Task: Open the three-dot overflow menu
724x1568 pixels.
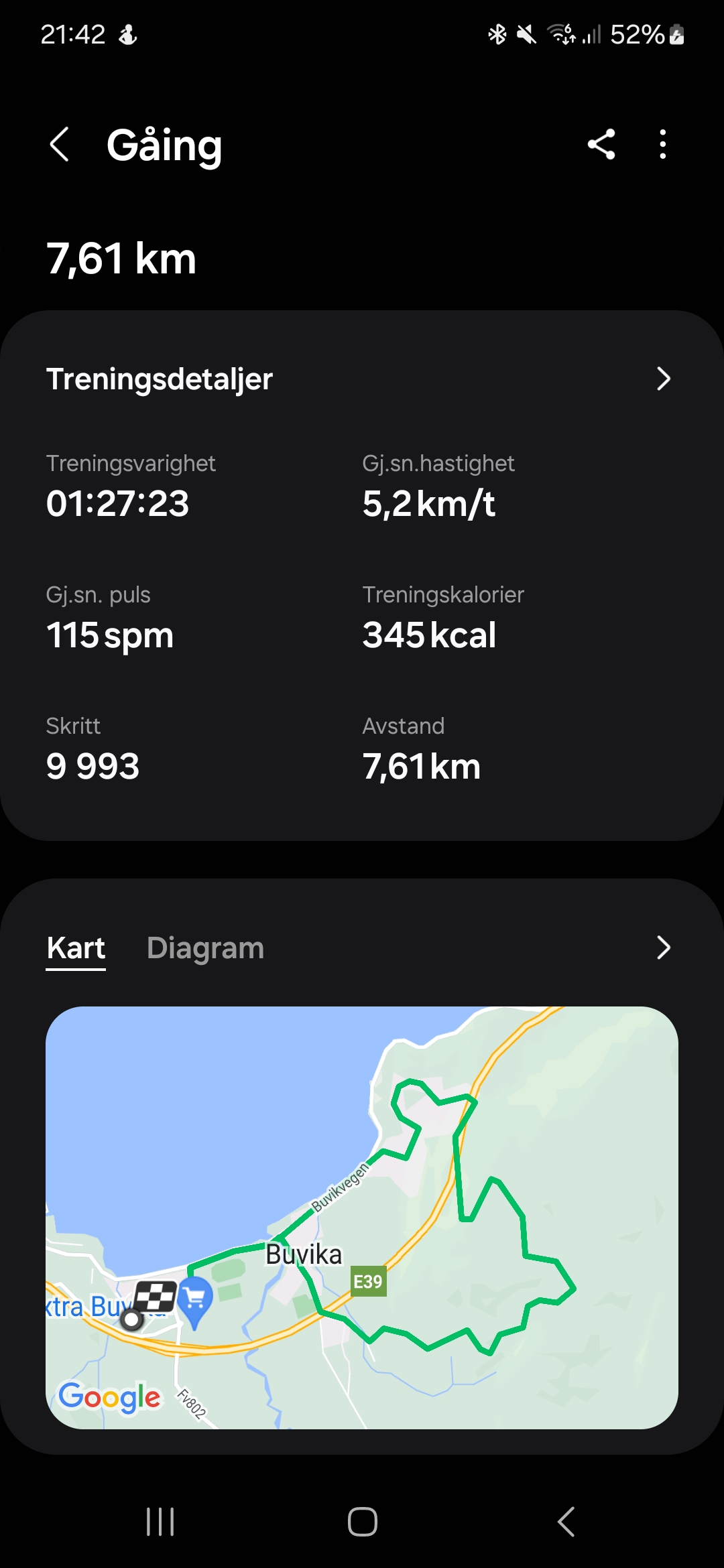Action: point(663,144)
